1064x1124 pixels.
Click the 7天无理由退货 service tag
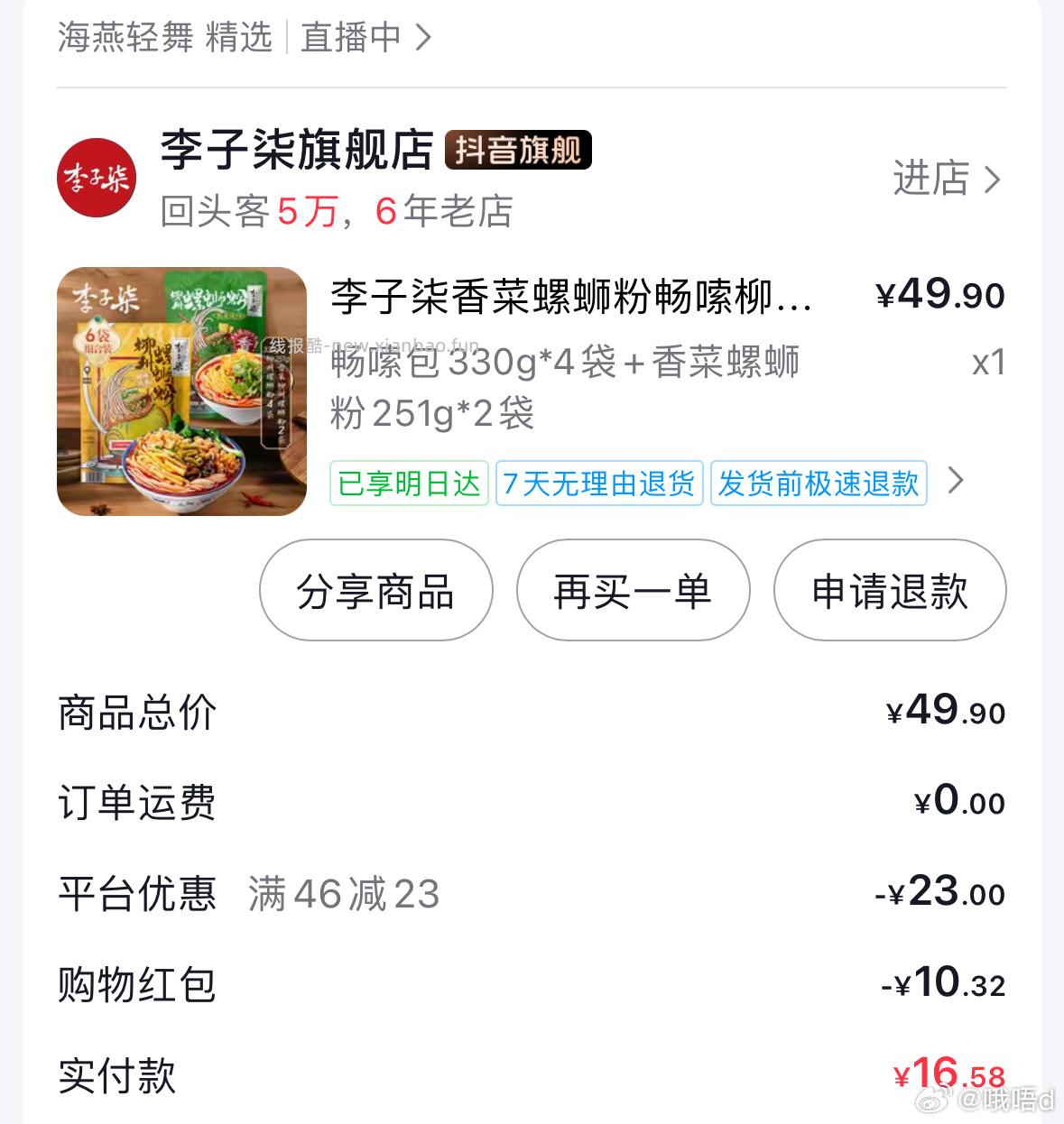tap(598, 484)
